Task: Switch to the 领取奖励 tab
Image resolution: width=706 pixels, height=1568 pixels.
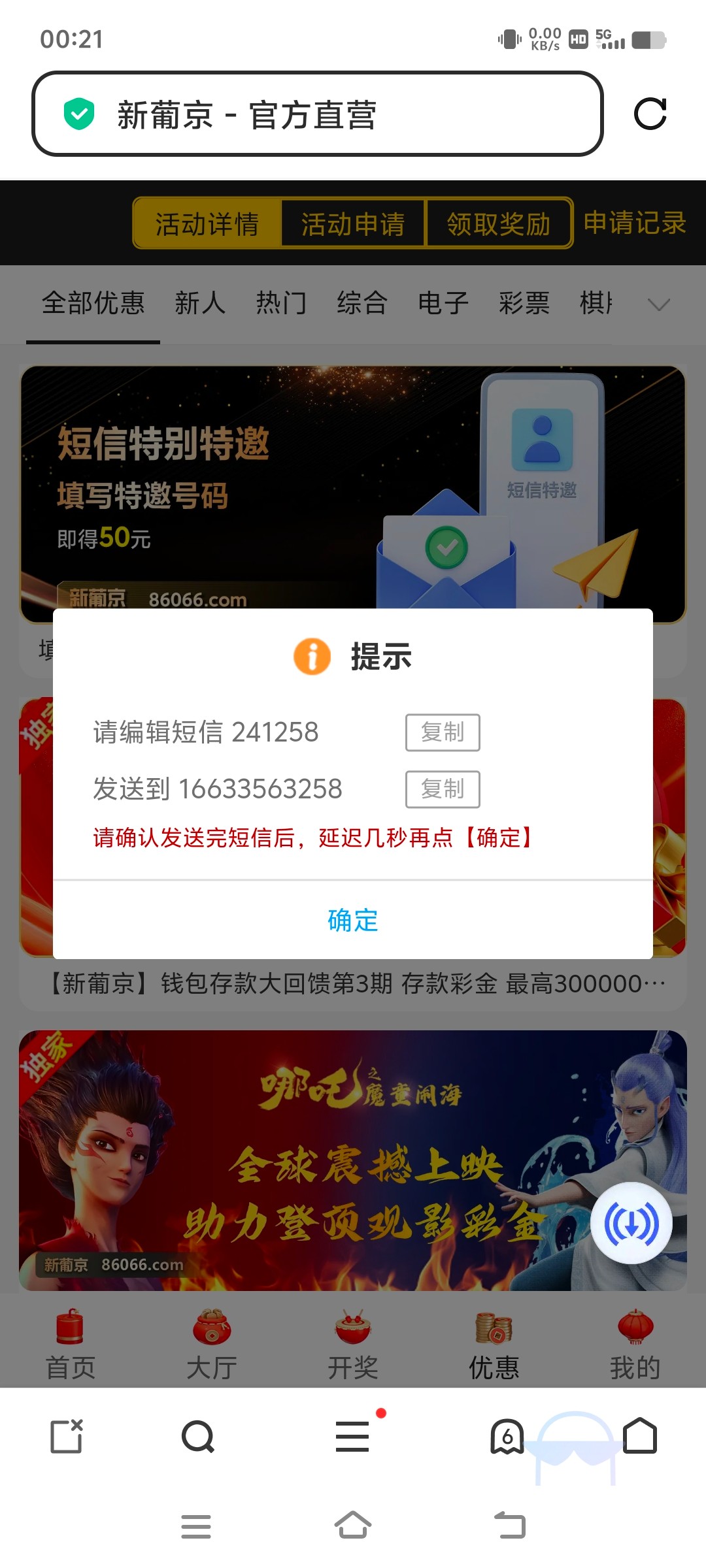Action: coord(499,223)
